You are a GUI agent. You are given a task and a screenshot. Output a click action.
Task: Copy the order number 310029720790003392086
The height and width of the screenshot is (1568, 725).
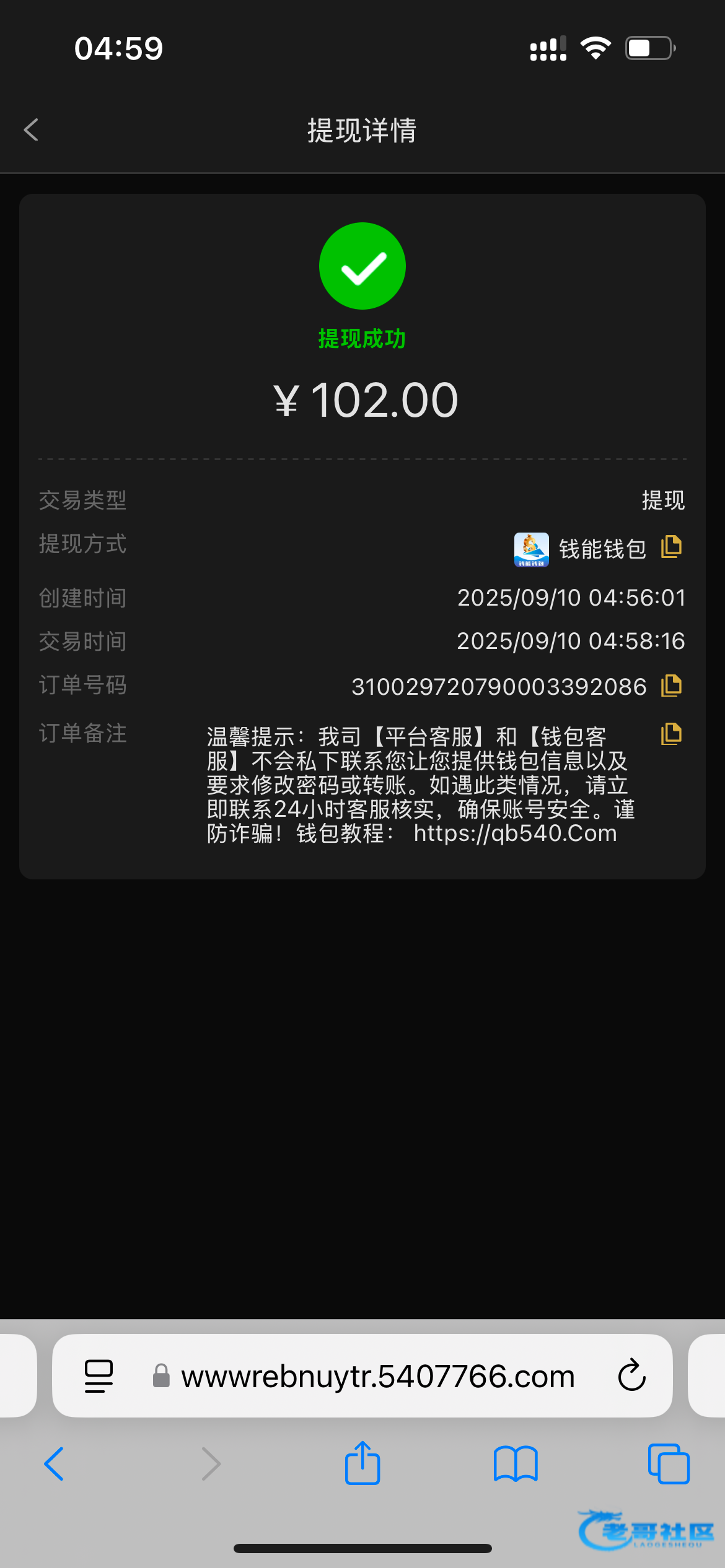click(x=671, y=686)
